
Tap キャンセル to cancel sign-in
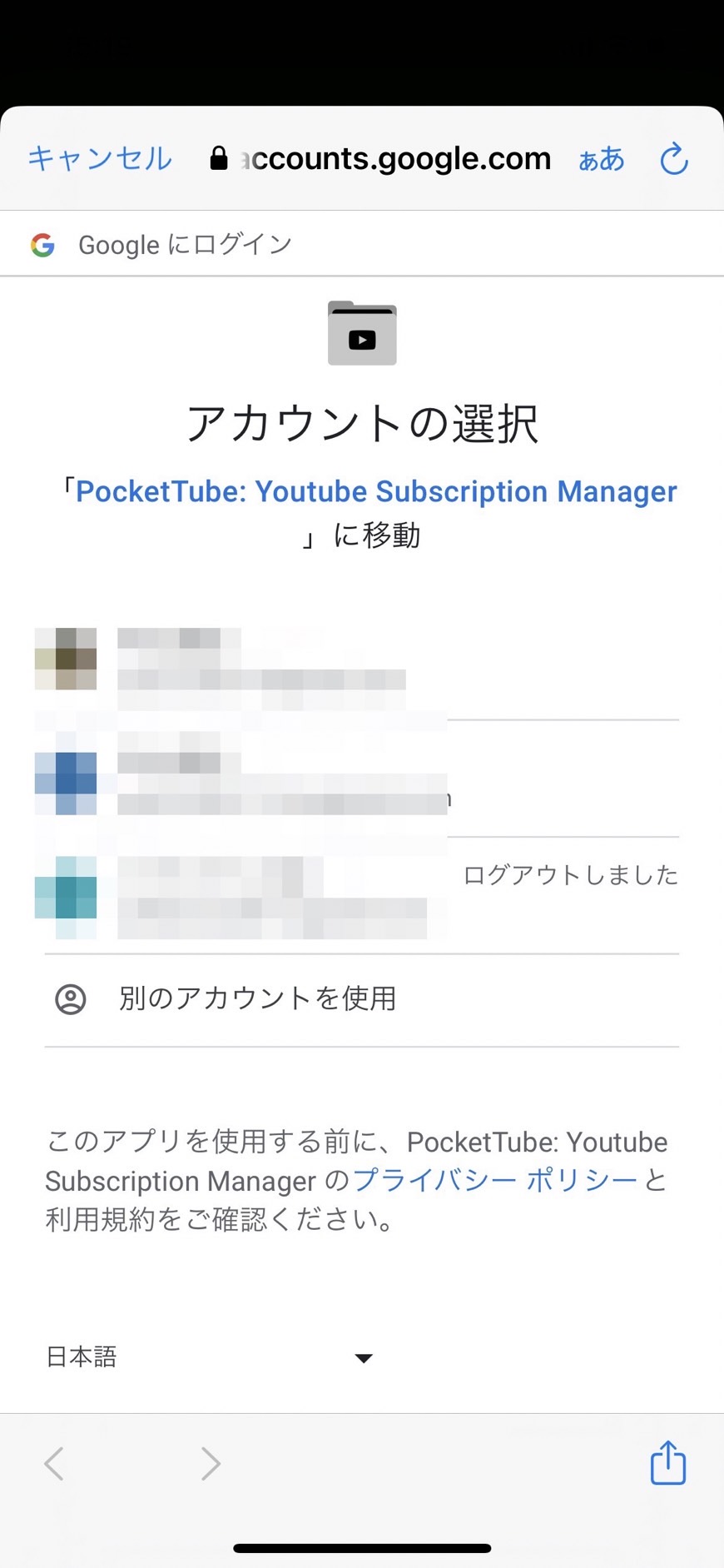(x=100, y=158)
